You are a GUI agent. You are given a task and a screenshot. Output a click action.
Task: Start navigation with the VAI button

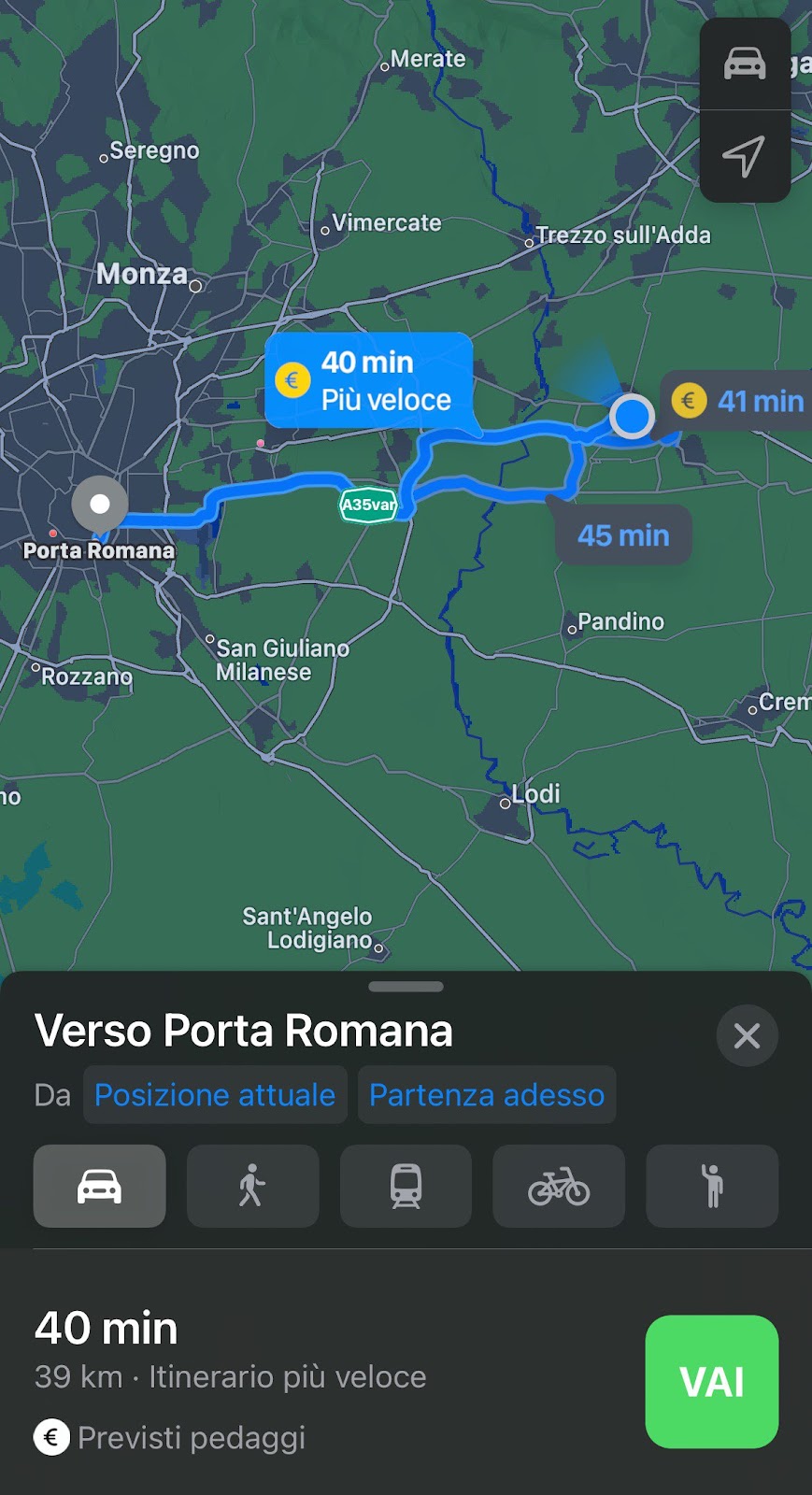711,1381
